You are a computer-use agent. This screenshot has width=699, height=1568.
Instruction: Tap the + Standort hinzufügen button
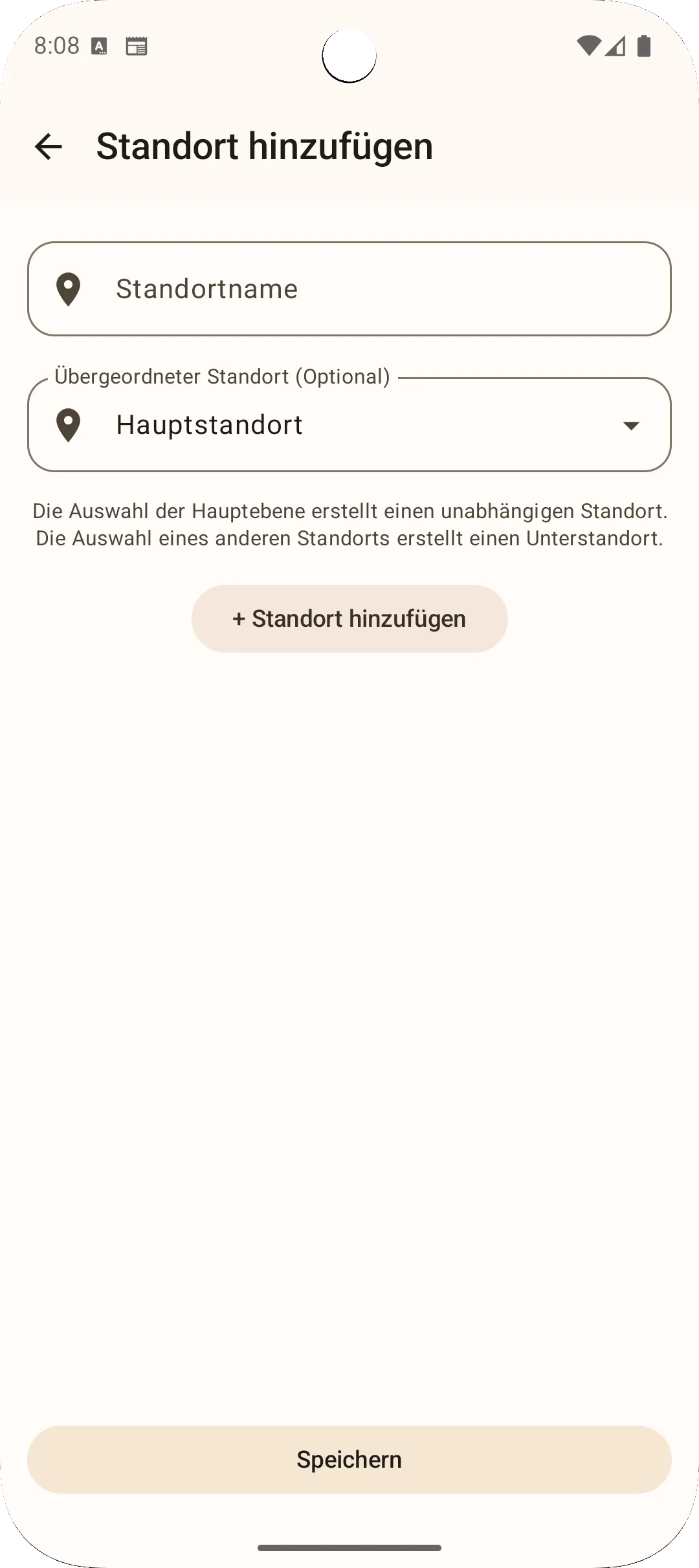pos(349,618)
